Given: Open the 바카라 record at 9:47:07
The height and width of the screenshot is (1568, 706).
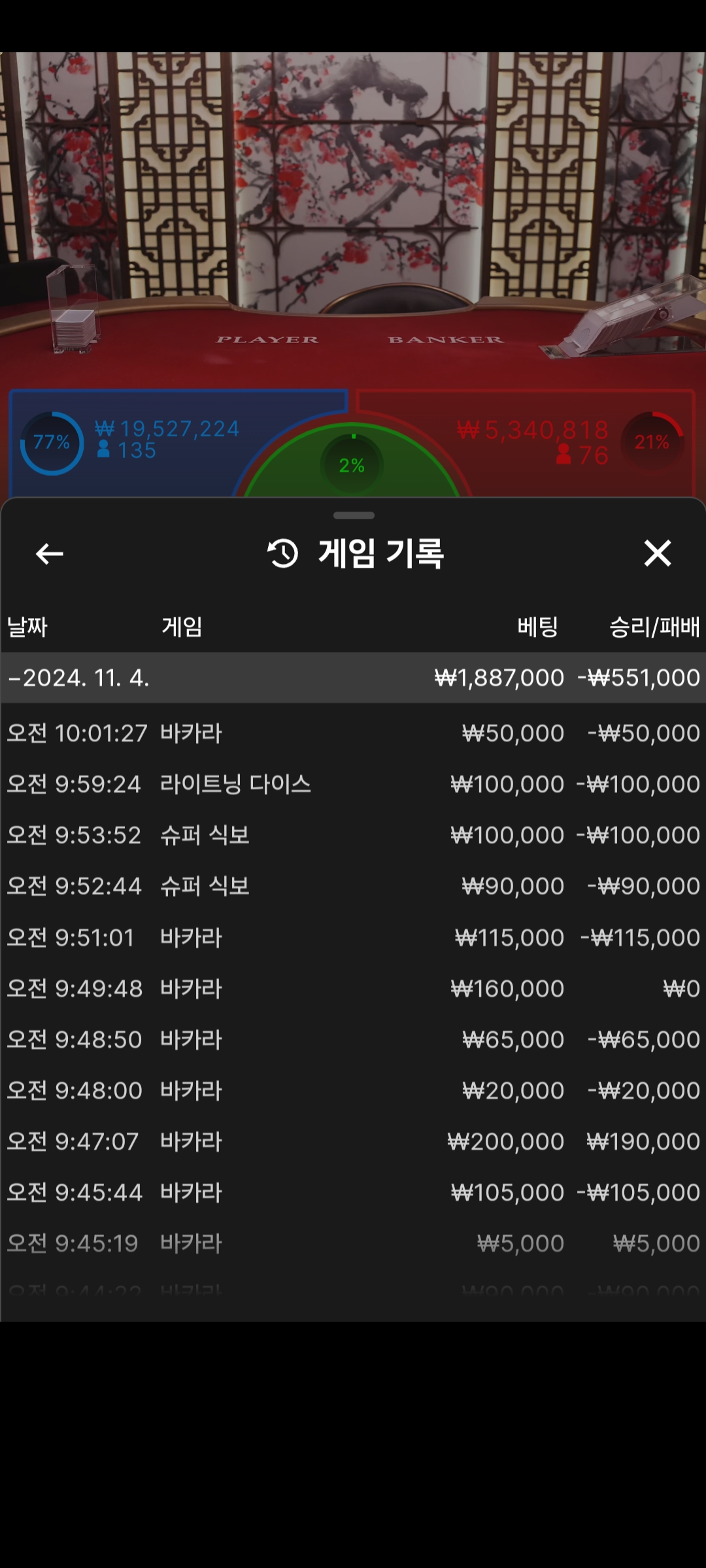Looking at the screenshot, I should (x=353, y=1141).
